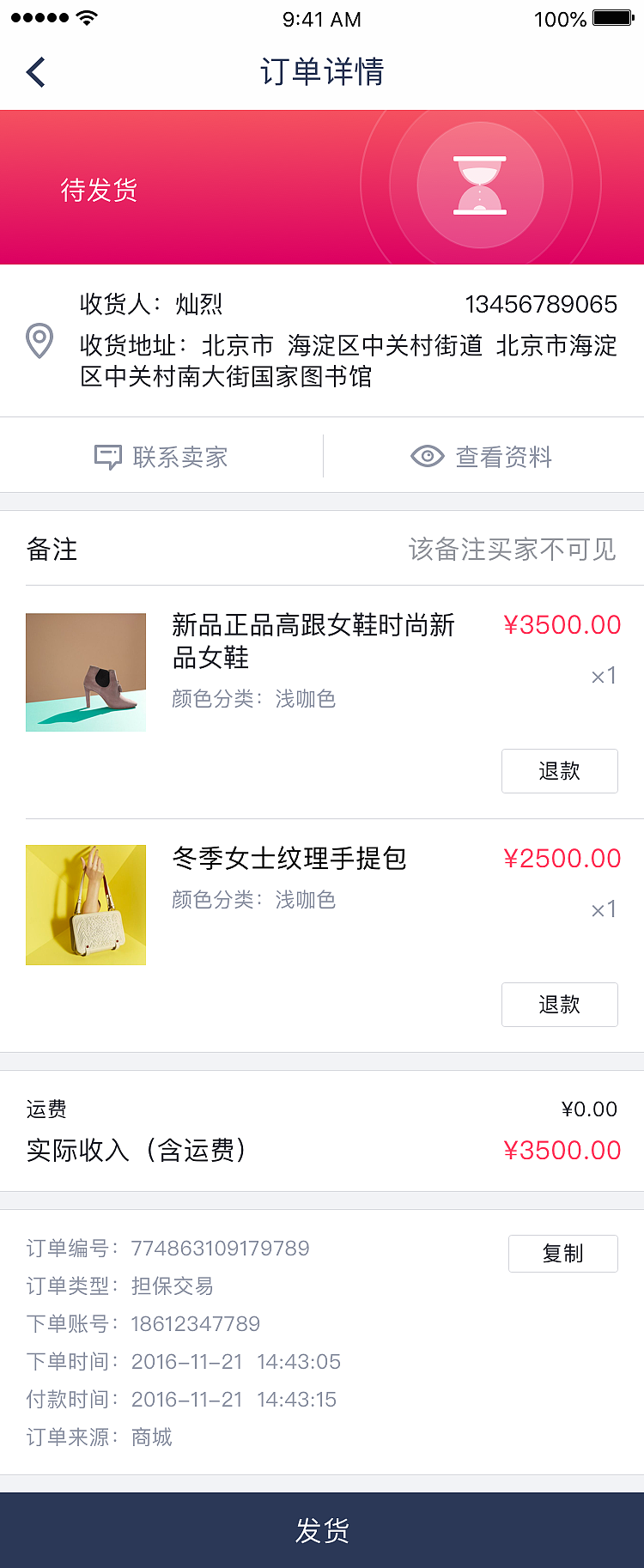
Task: Request refund for the high-heel shoes item
Action: [560, 771]
